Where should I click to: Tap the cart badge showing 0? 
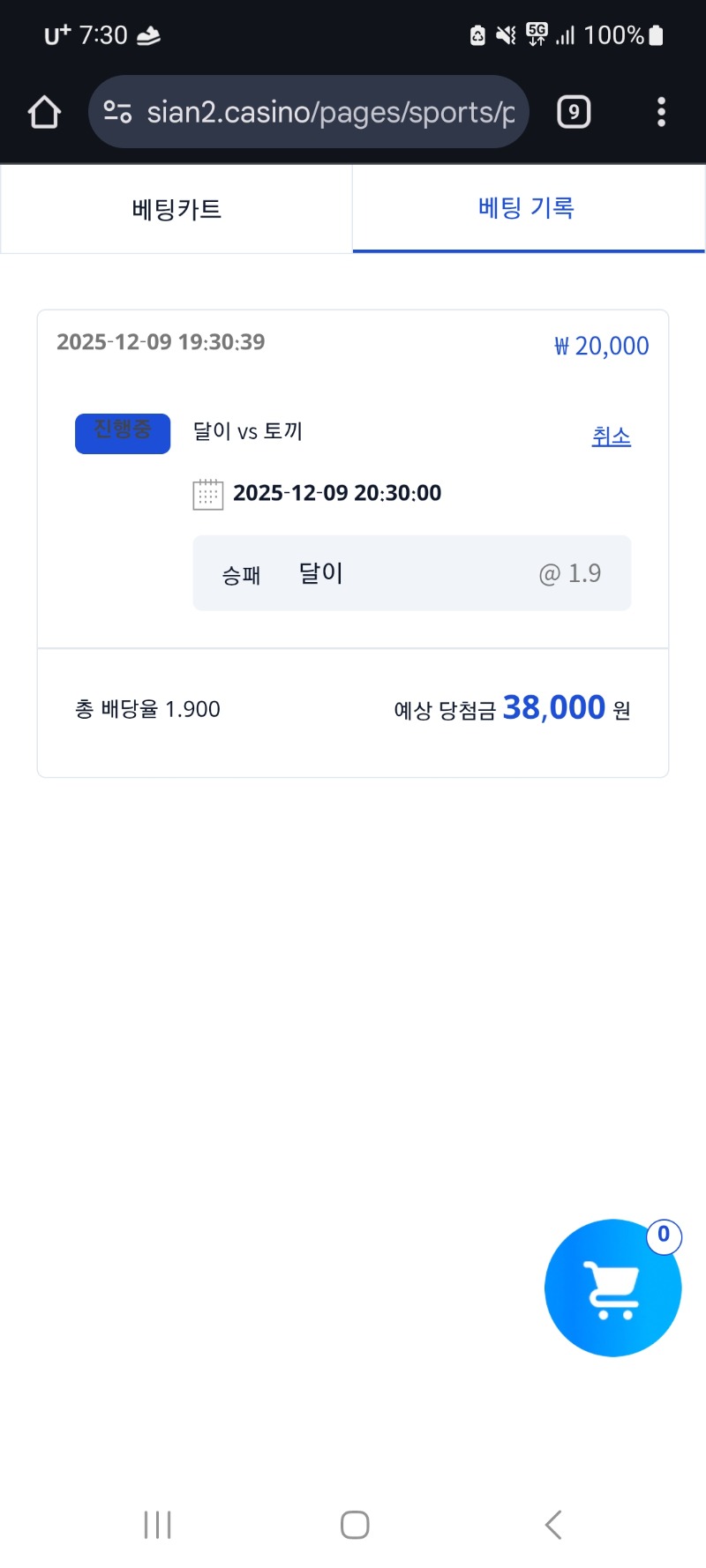coord(663,1236)
